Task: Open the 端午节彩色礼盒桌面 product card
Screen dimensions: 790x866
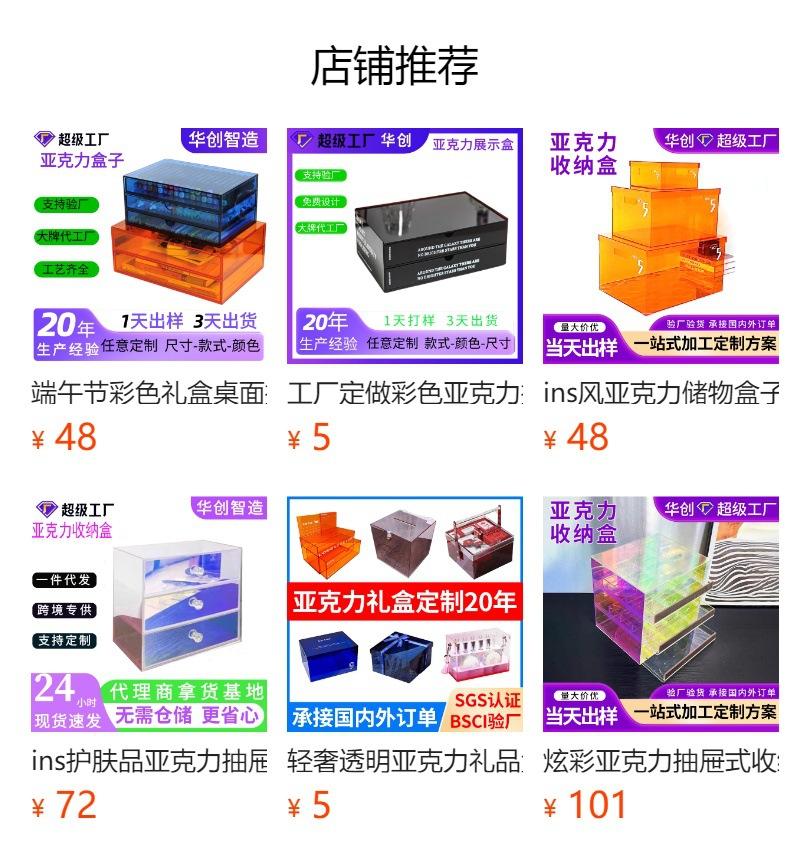Action: (149, 291)
